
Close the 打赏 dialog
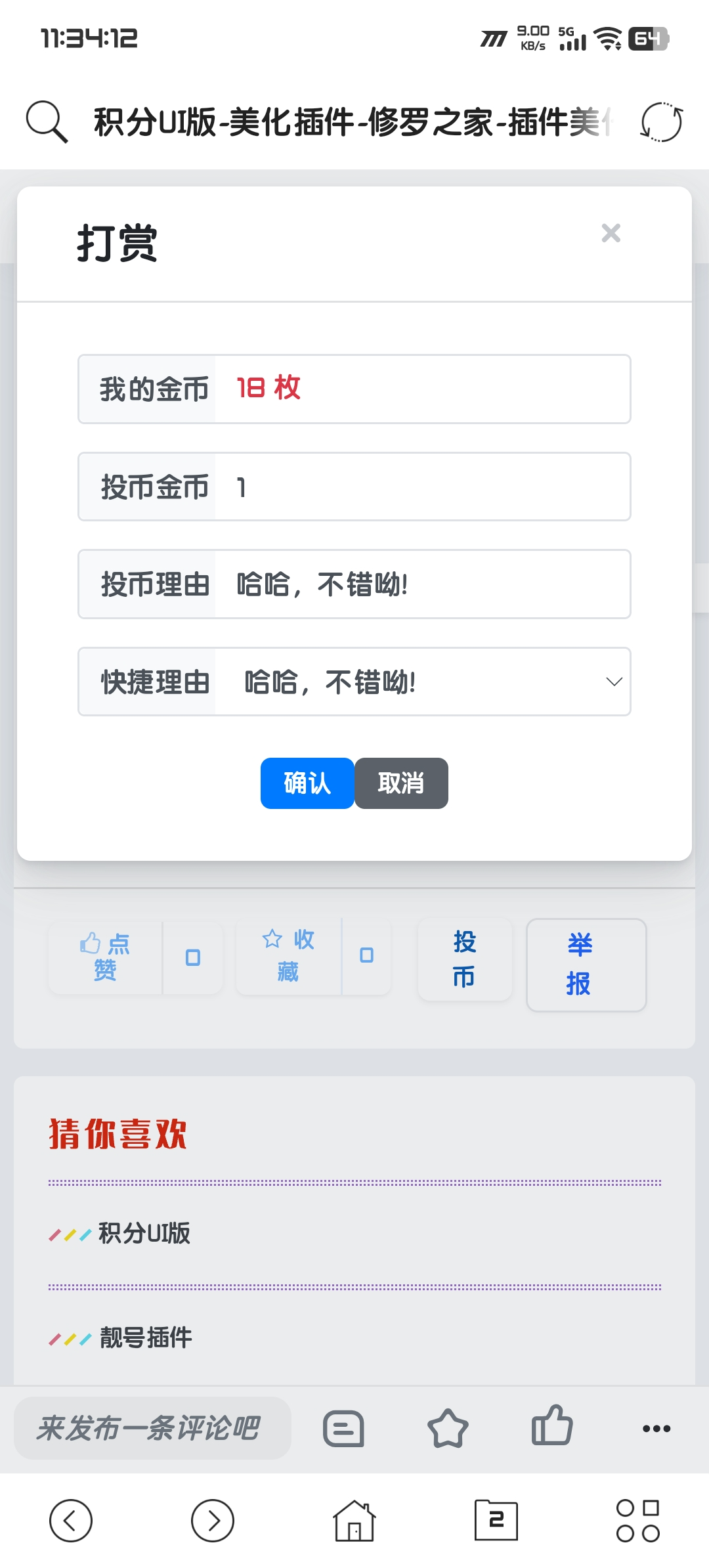[611, 233]
